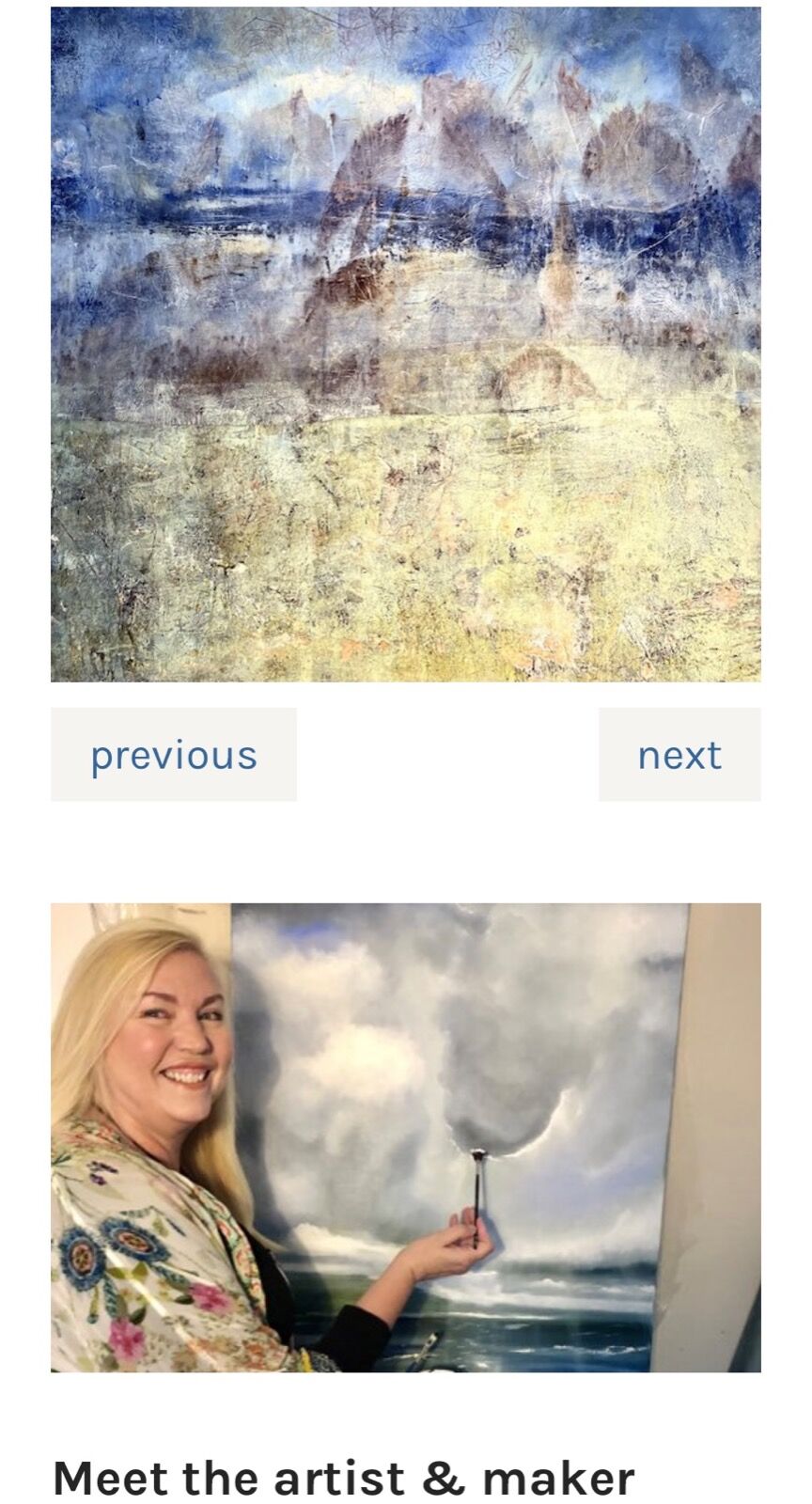Image resolution: width=812 pixels, height=1504 pixels.
Task: Open the abstract landscape painting image
Action: pos(405,344)
